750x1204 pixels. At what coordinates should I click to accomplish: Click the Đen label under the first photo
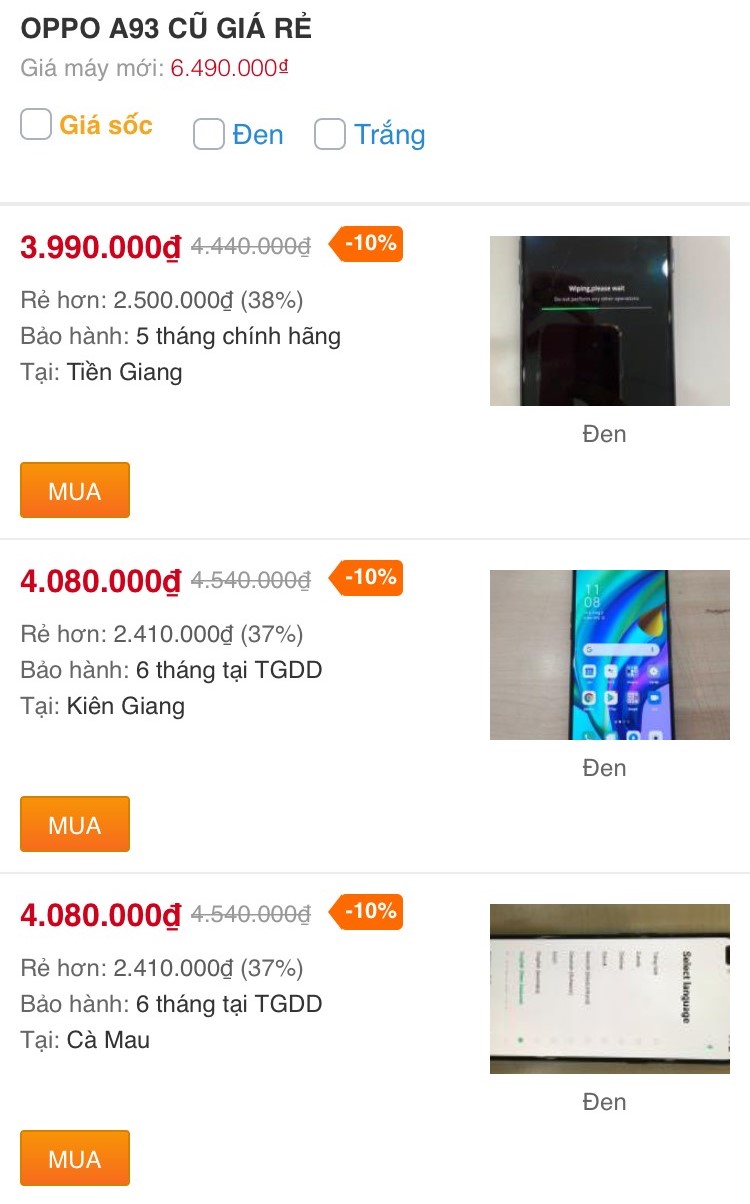pos(606,434)
